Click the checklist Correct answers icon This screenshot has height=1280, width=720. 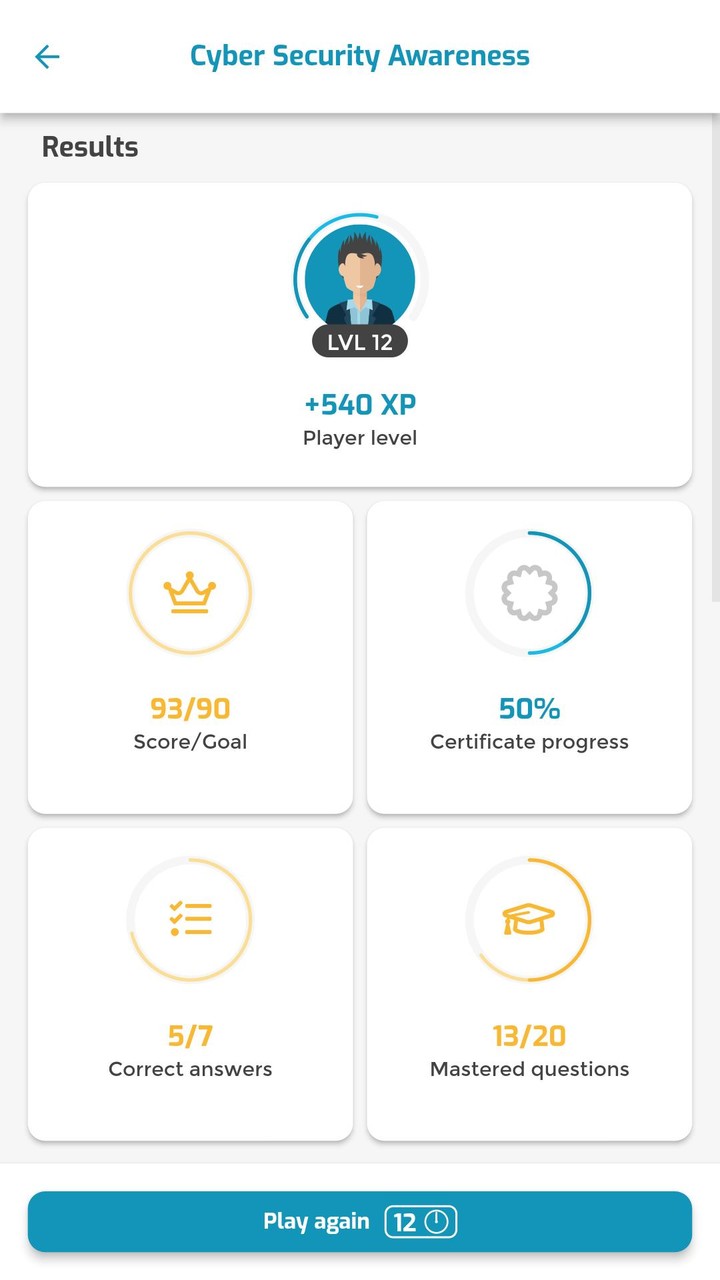click(x=190, y=920)
